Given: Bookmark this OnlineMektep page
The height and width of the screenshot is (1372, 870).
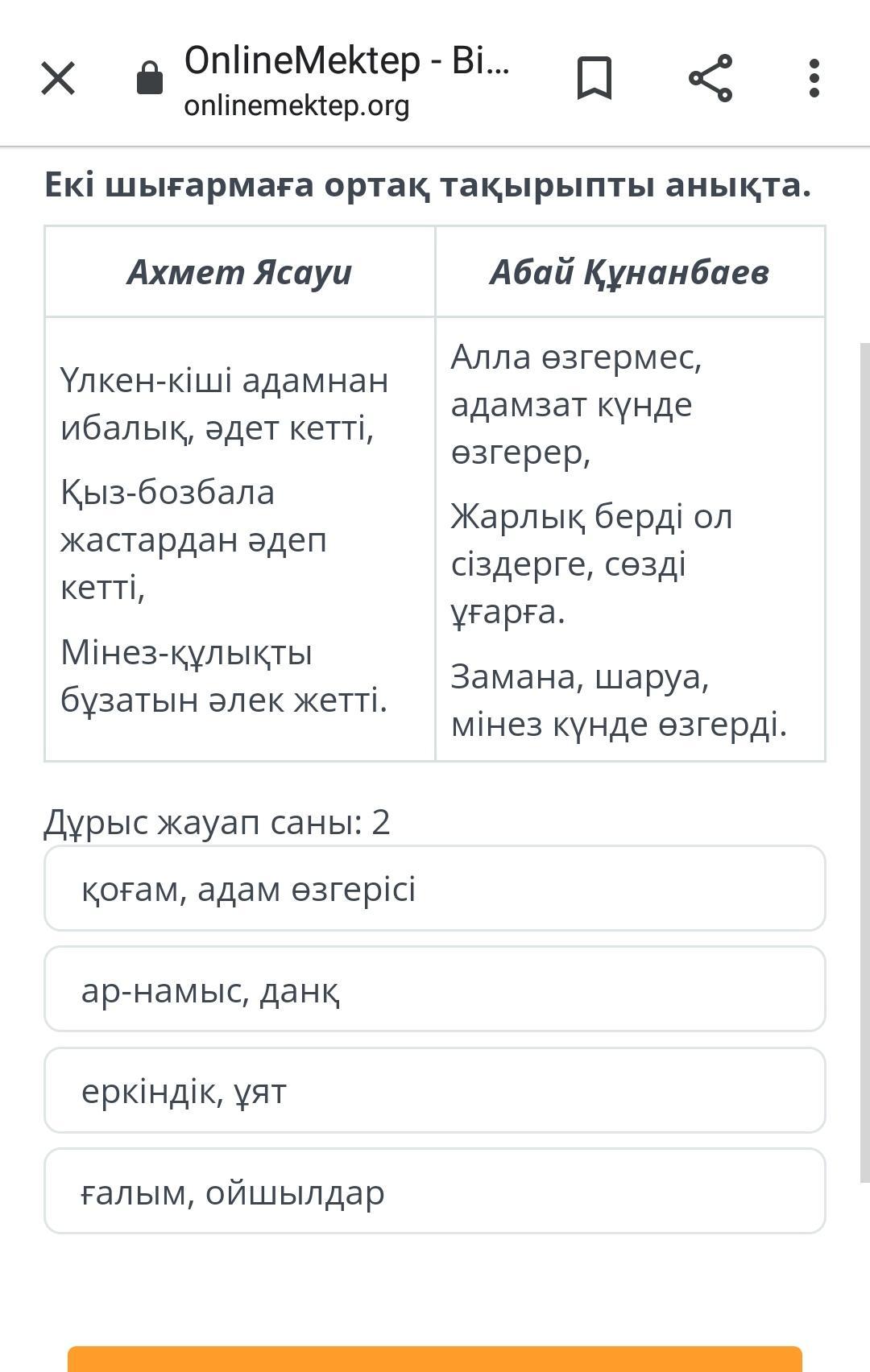Looking at the screenshot, I should pos(594,79).
